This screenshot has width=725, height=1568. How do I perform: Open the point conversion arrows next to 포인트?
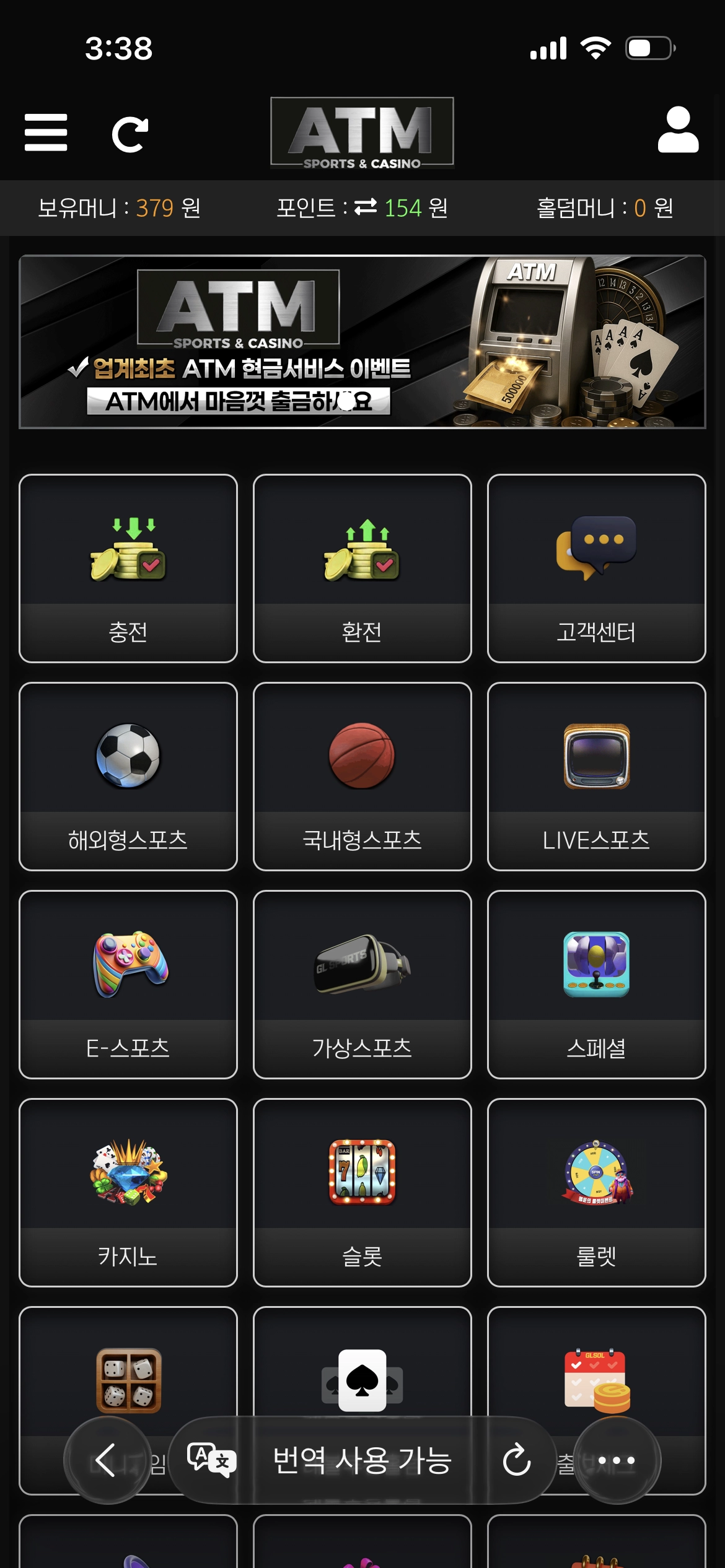click(363, 208)
